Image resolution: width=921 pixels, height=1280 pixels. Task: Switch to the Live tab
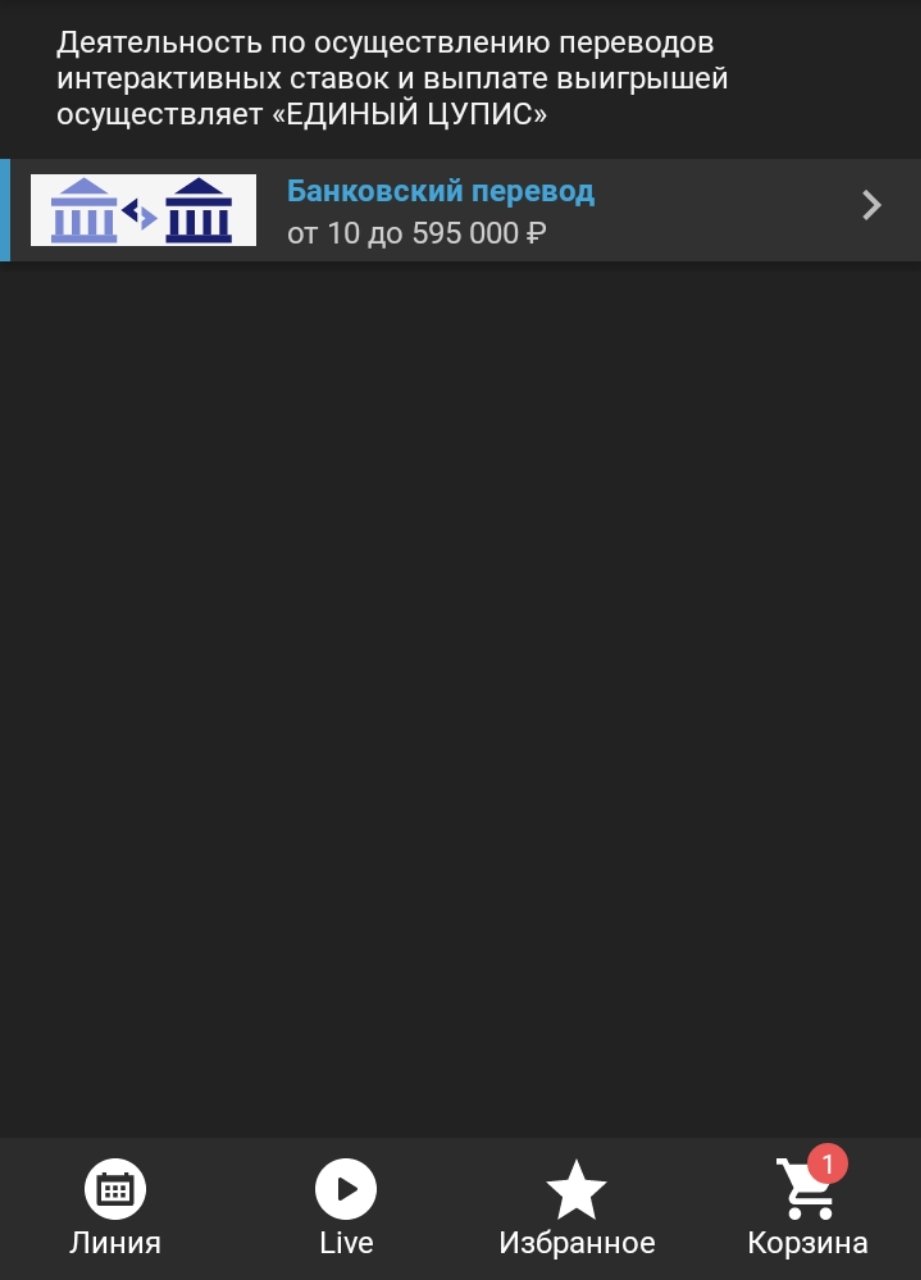346,1208
